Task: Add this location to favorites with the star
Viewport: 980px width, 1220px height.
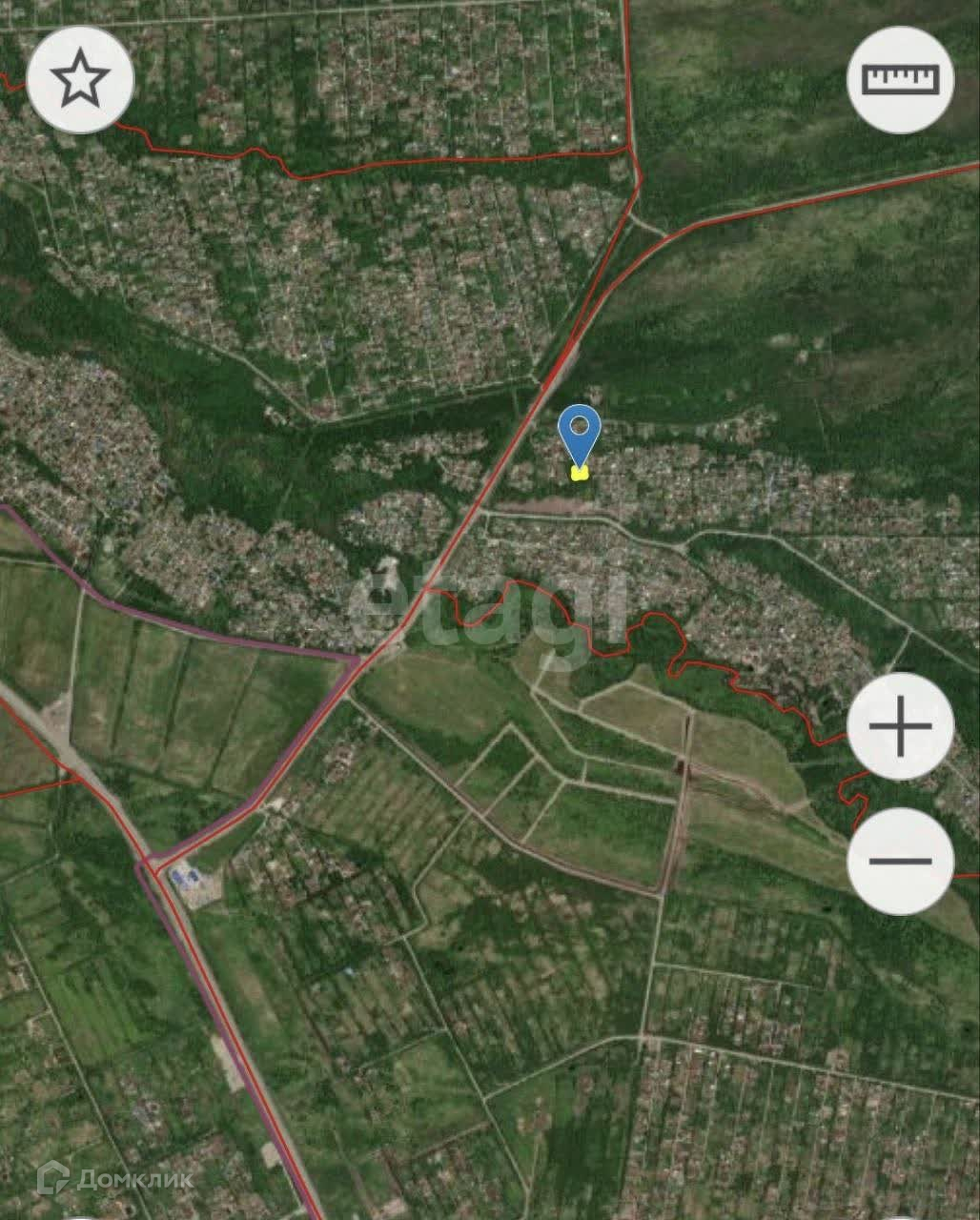Action: coord(80,80)
